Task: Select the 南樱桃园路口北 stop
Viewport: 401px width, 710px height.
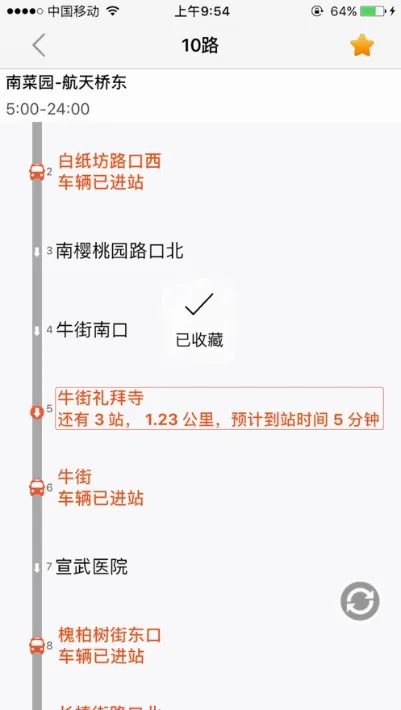Action: click(x=119, y=251)
